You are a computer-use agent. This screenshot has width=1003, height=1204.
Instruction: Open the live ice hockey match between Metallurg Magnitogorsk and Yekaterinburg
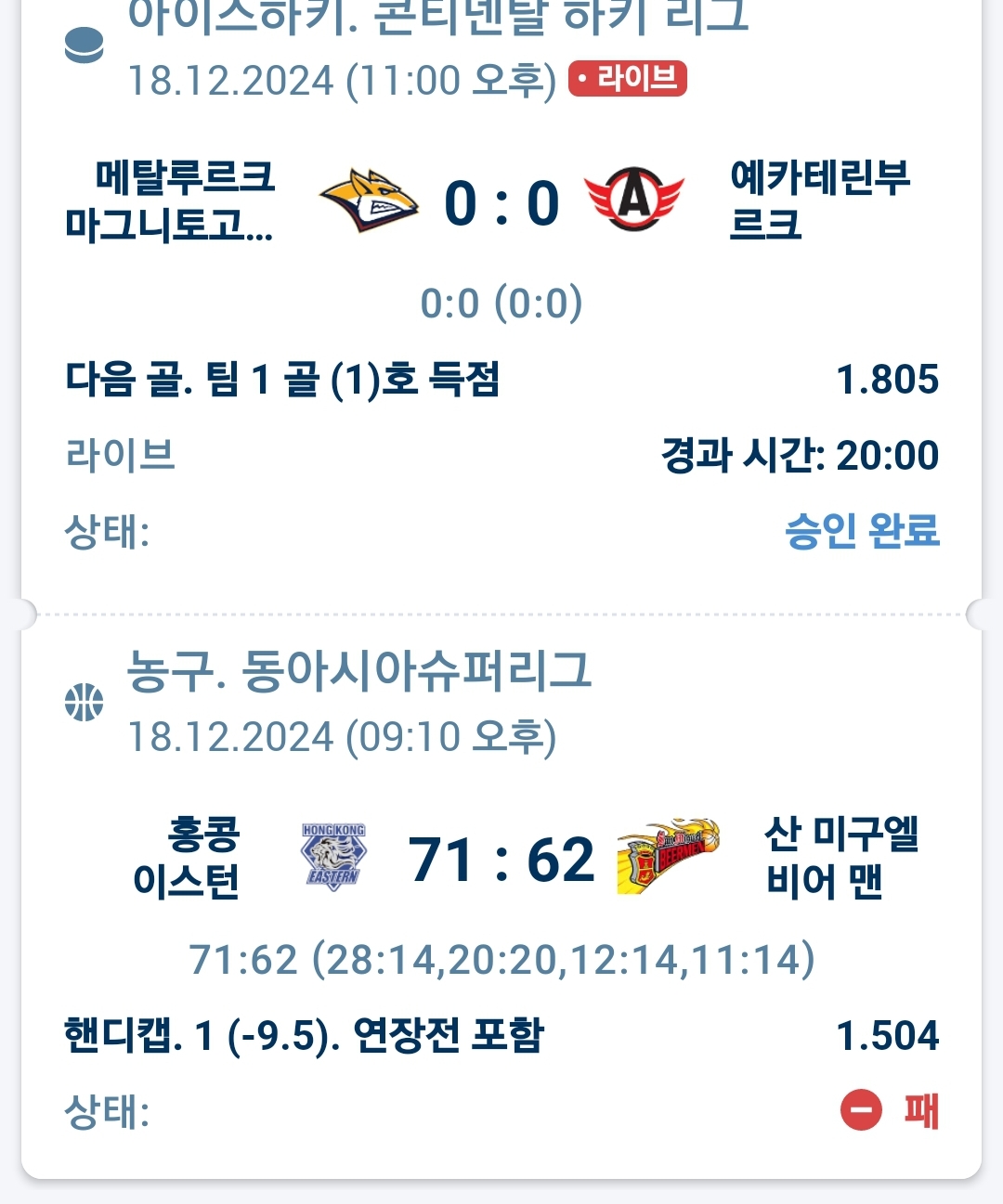[x=501, y=202]
